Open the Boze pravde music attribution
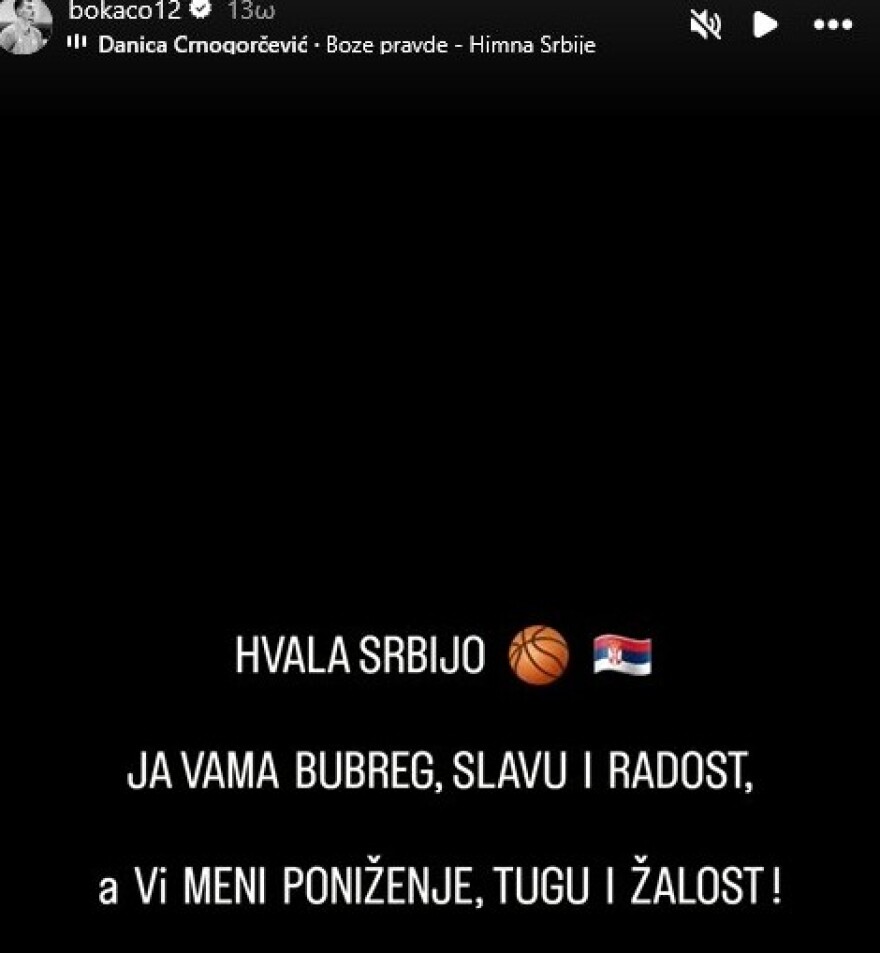Image resolution: width=880 pixels, height=953 pixels. [x=345, y=45]
